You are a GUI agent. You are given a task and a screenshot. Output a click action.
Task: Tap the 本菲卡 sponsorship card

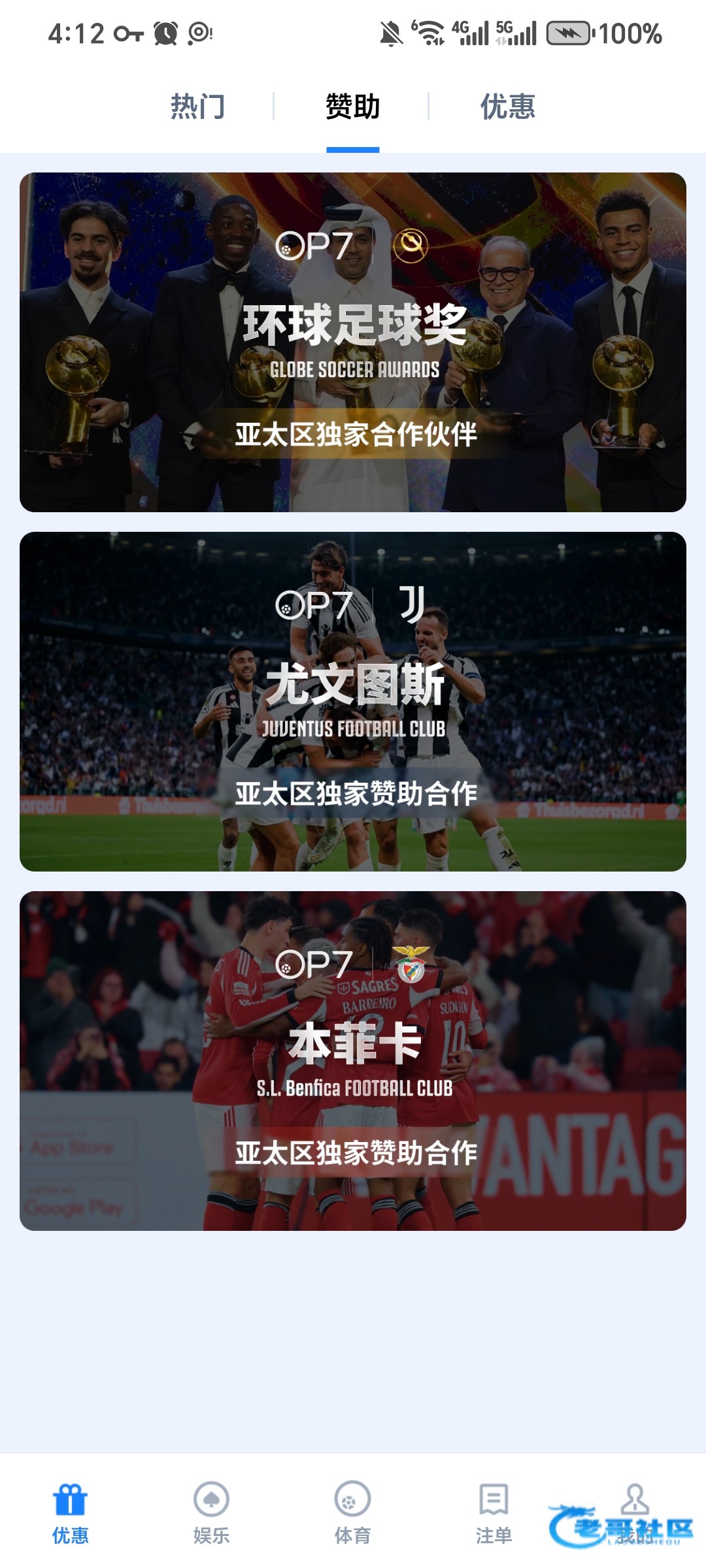(353, 1060)
